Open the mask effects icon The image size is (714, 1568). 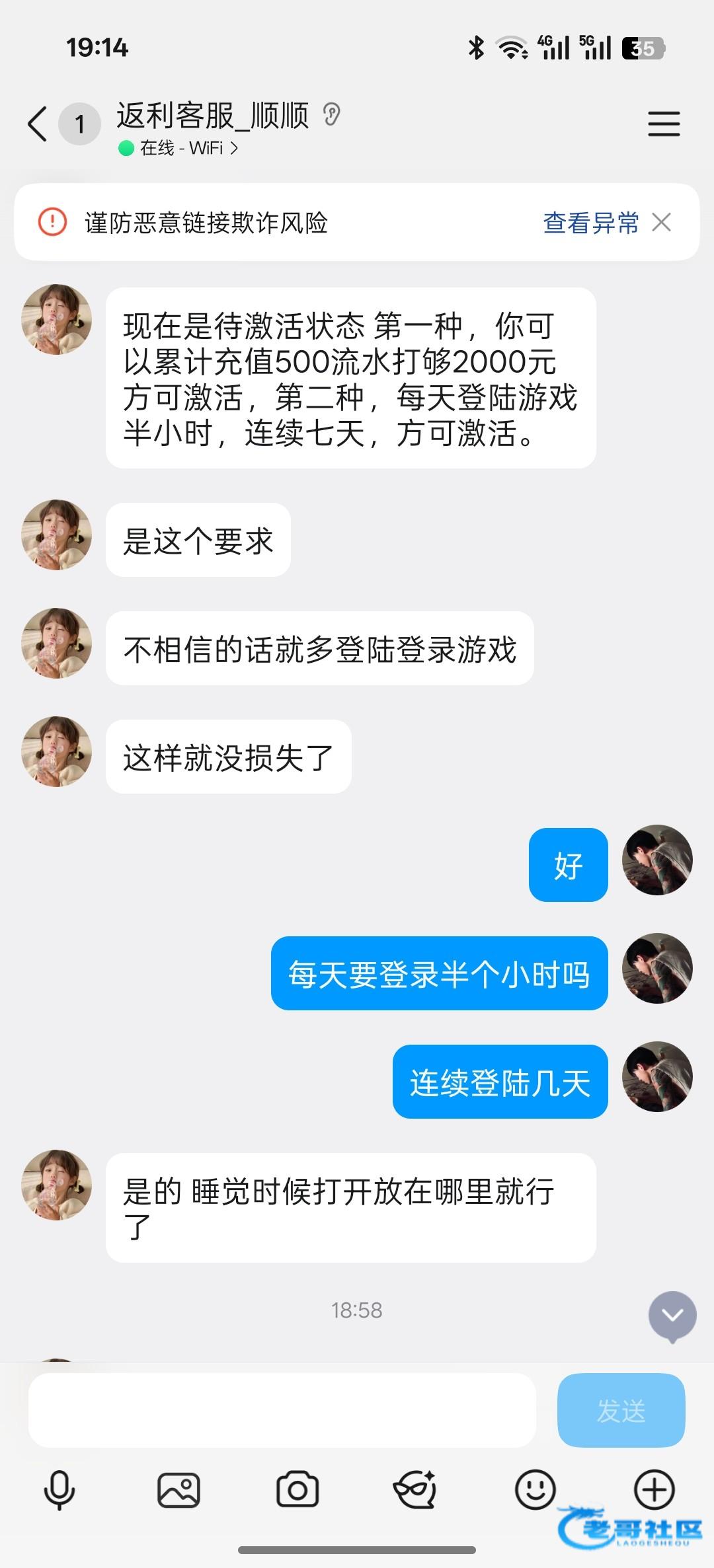pos(415,1491)
